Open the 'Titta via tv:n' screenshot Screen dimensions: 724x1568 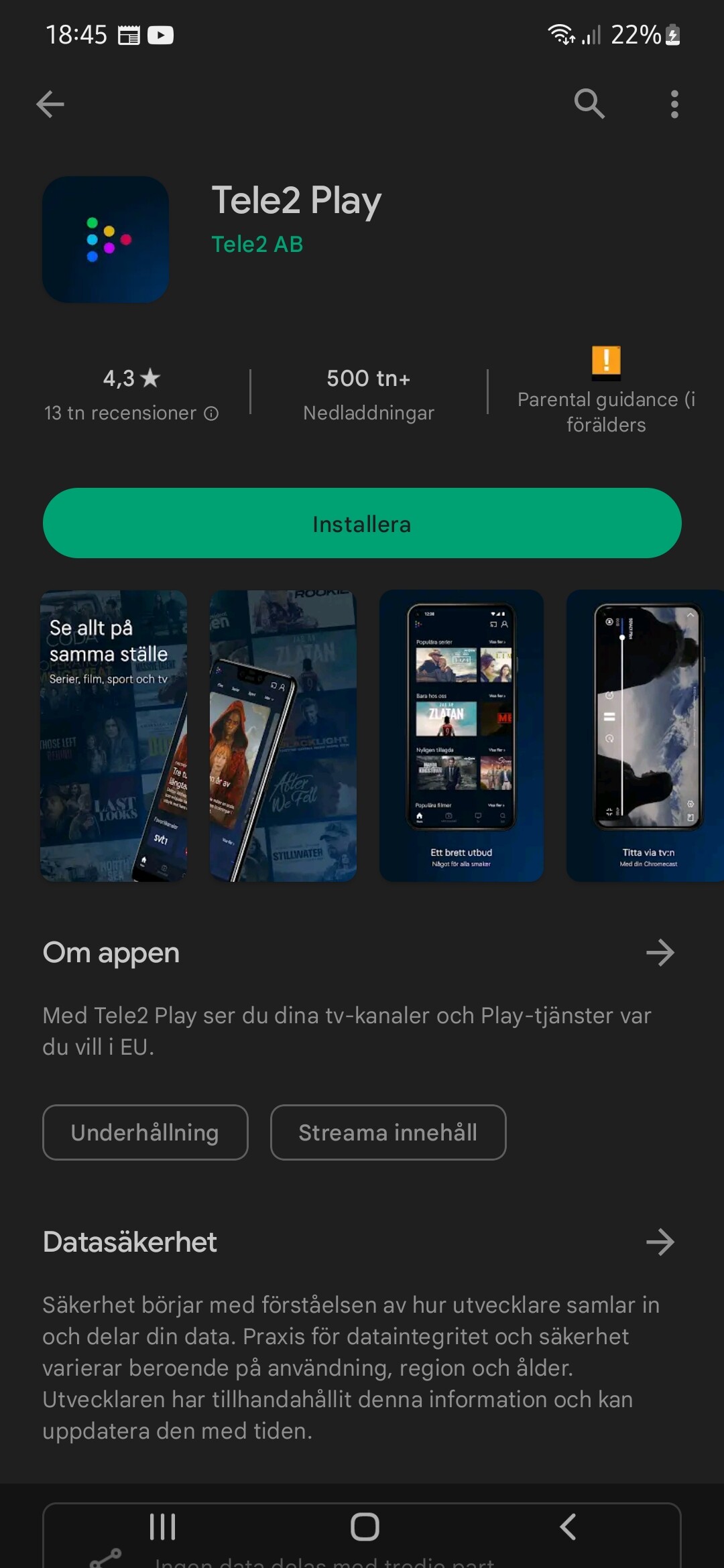[645, 736]
